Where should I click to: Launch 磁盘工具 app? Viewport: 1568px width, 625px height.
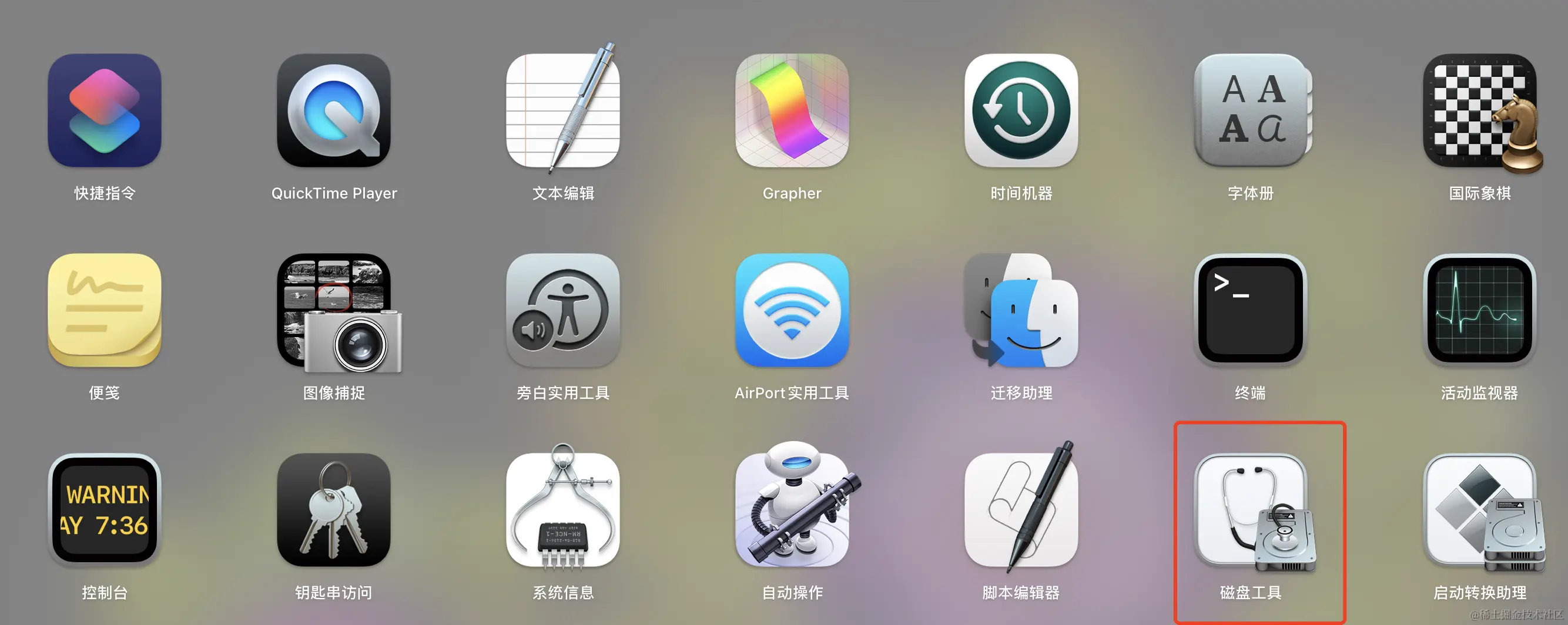pos(1250,510)
